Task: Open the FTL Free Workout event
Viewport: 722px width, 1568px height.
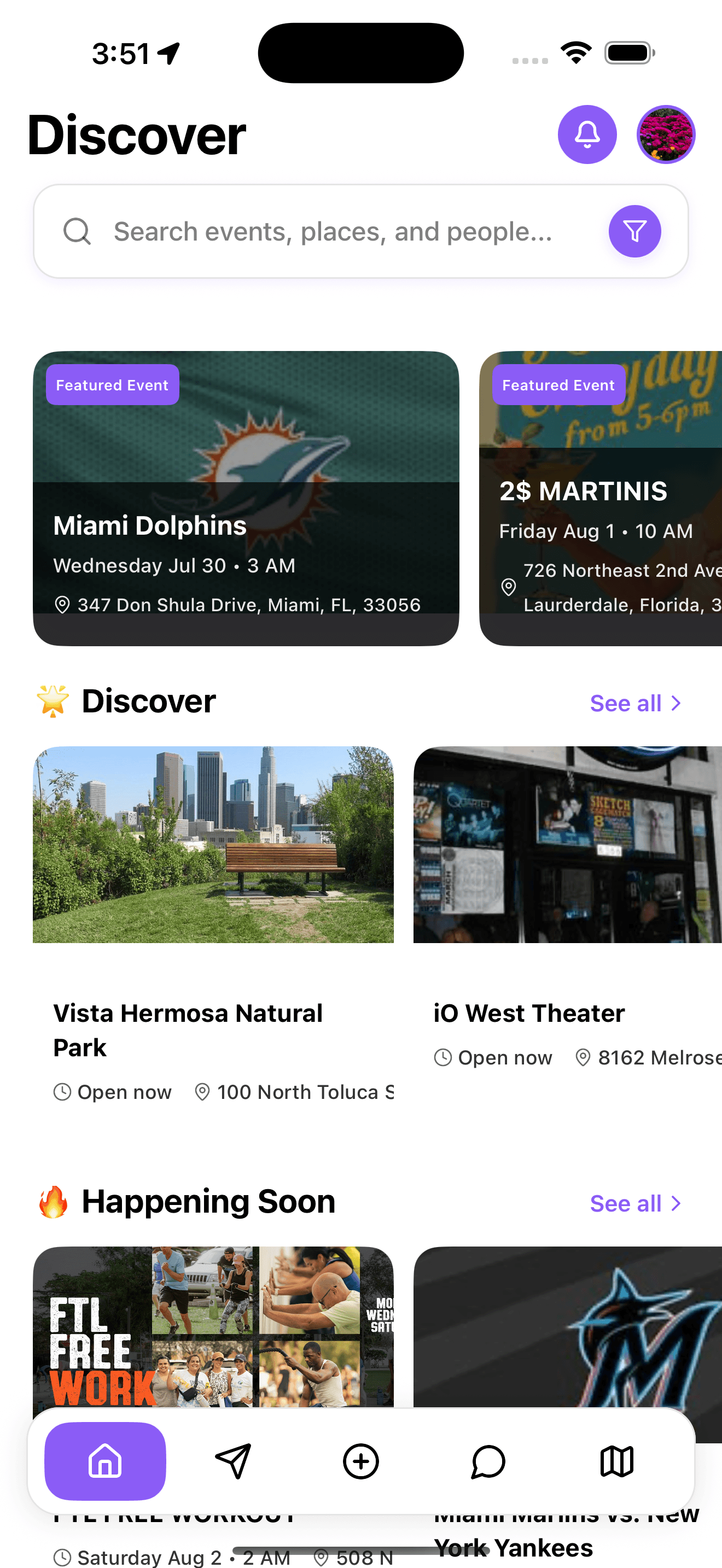Action: point(213,1327)
